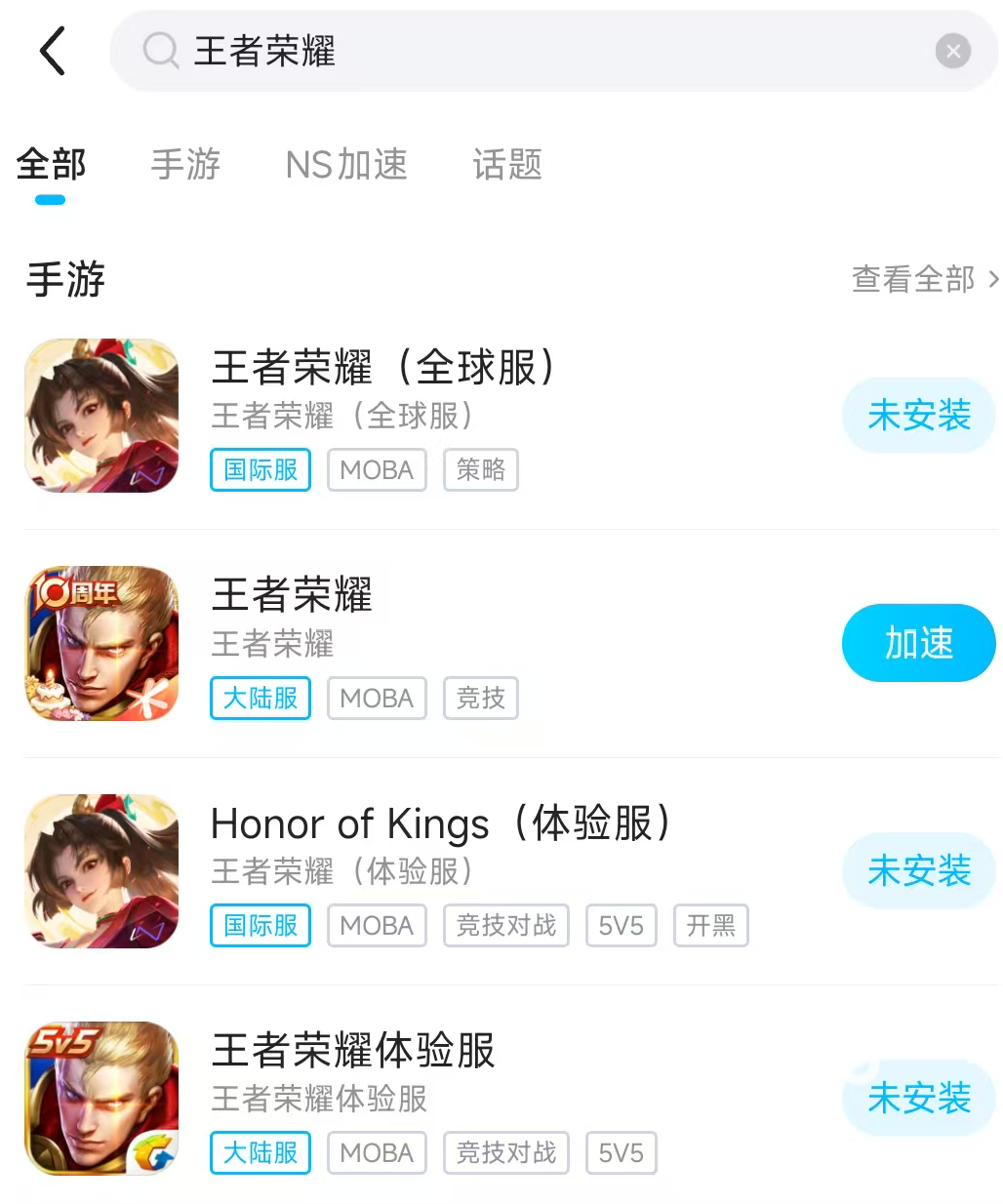The height and width of the screenshot is (1204, 1003).
Task: Tap 未安装 for Honor of Kings（体验服）
Action: pos(918,870)
